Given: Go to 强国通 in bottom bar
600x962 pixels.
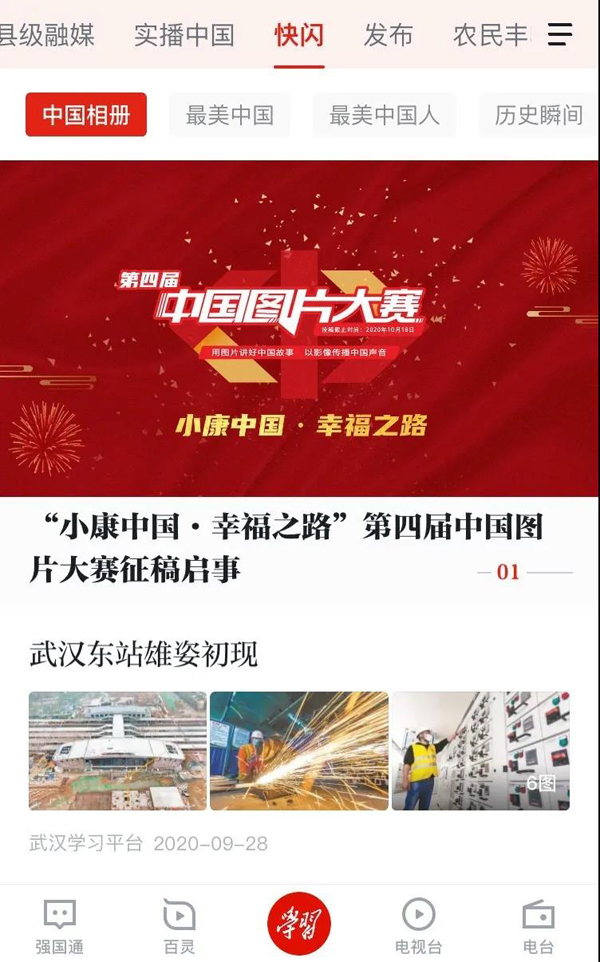Looking at the screenshot, I should pyautogui.click(x=59, y=925).
